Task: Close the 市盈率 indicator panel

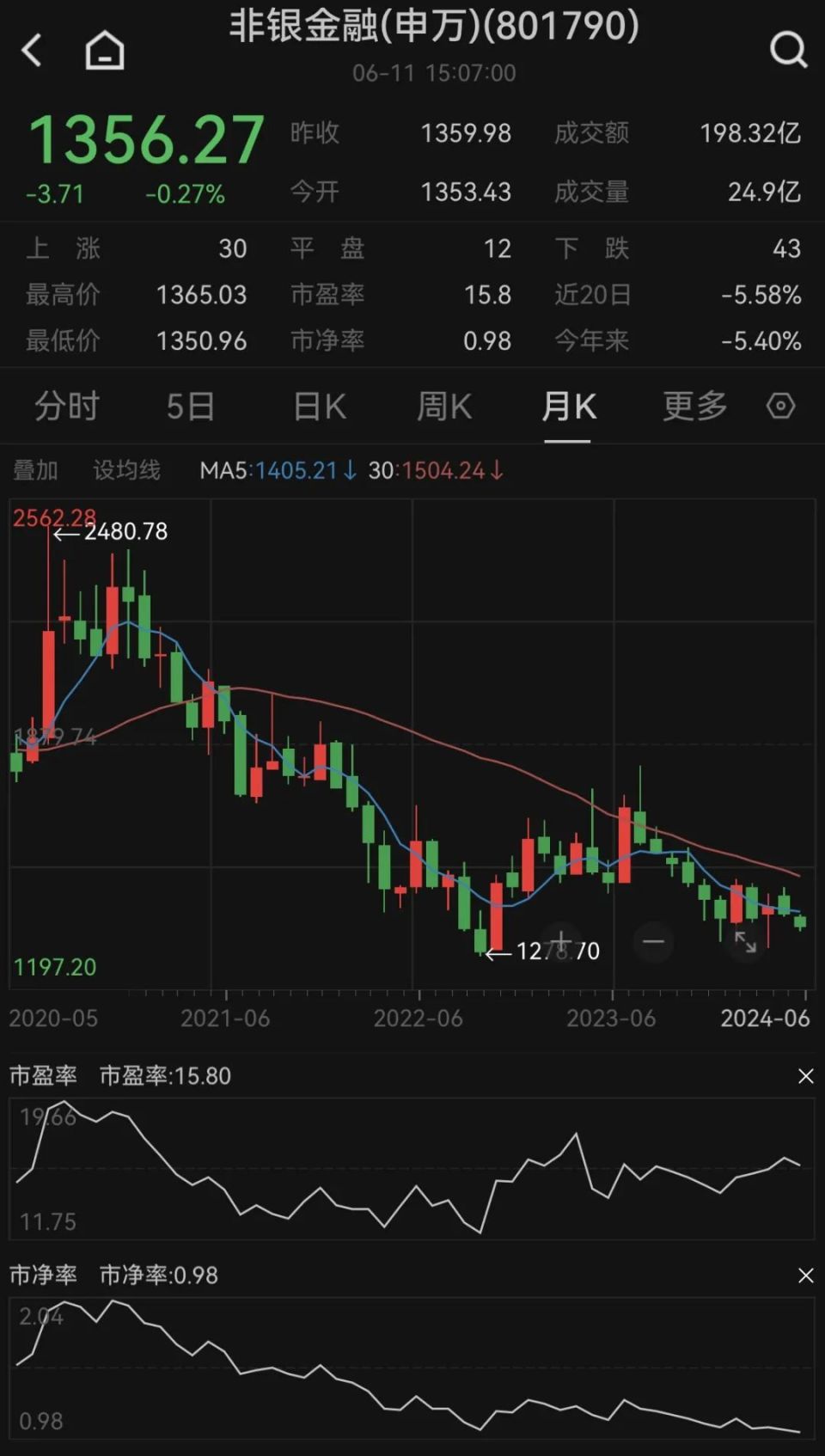Action: (805, 1075)
